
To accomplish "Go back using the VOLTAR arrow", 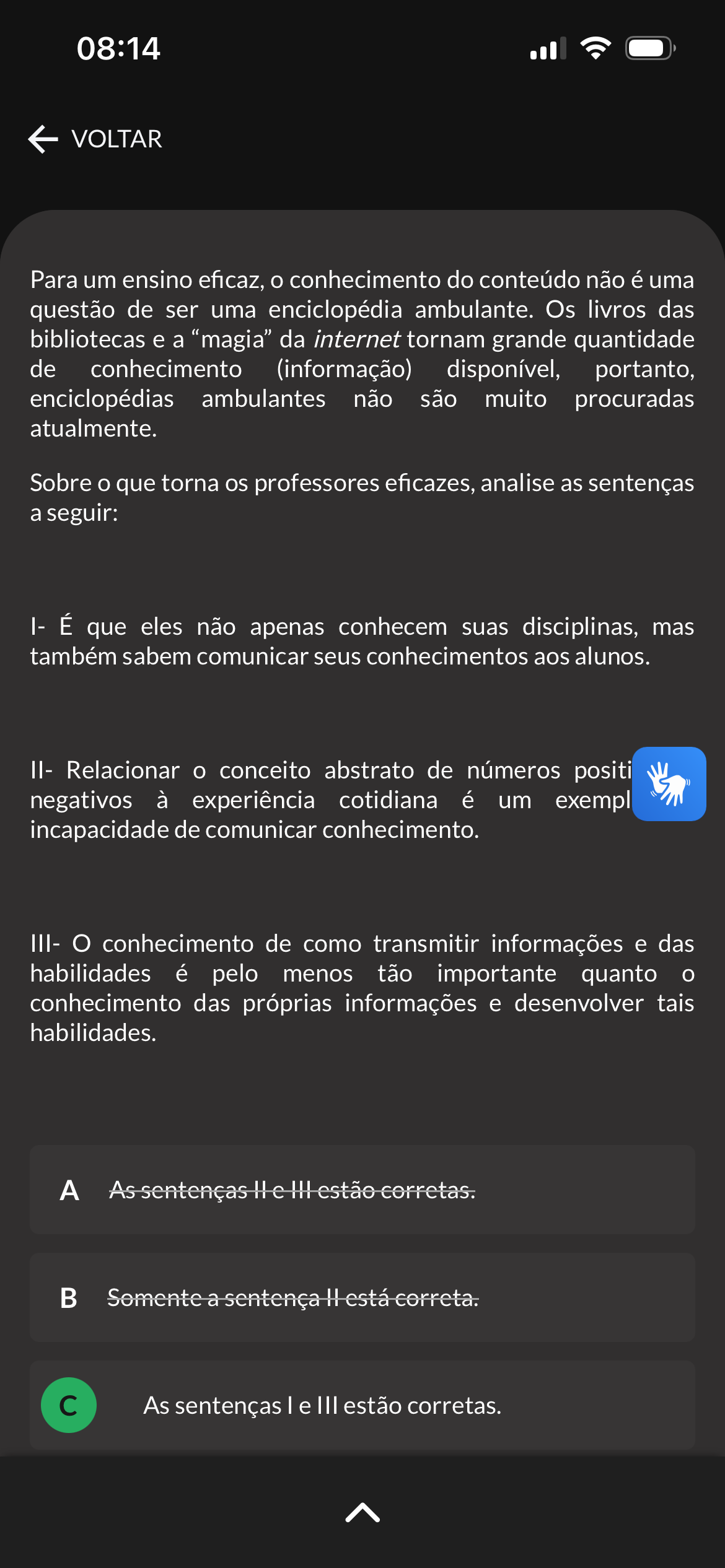I will (95, 139).
